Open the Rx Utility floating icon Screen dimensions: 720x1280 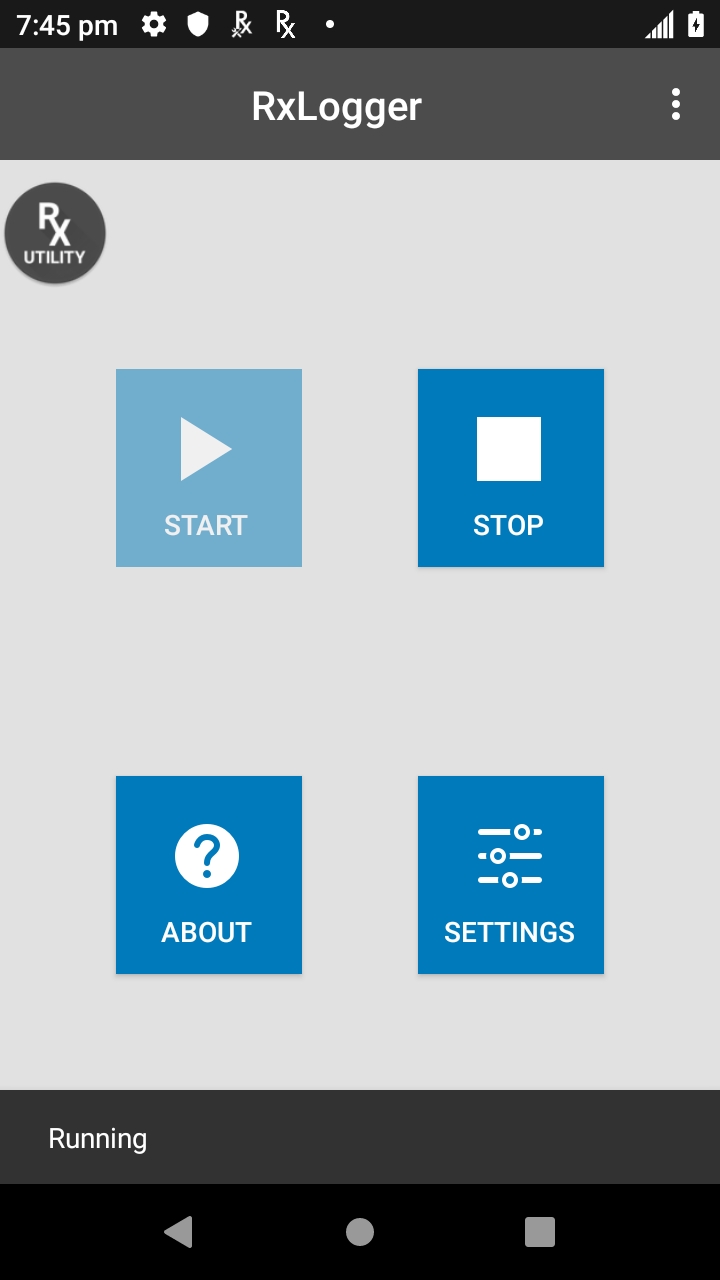(55, 233)
